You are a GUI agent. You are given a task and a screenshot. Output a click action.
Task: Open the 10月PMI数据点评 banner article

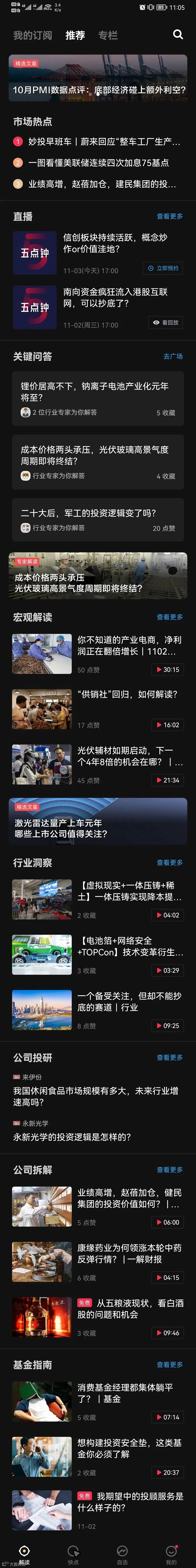(98, 78)
